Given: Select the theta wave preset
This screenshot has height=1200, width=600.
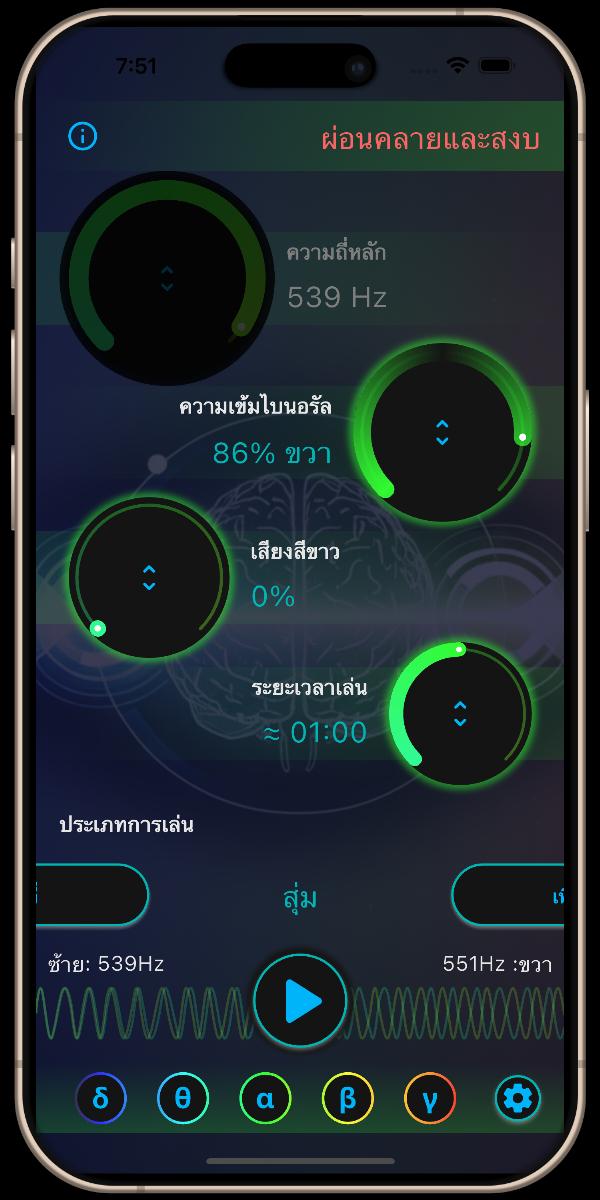Looking at the screenshot, I should tap(183, 1099).
